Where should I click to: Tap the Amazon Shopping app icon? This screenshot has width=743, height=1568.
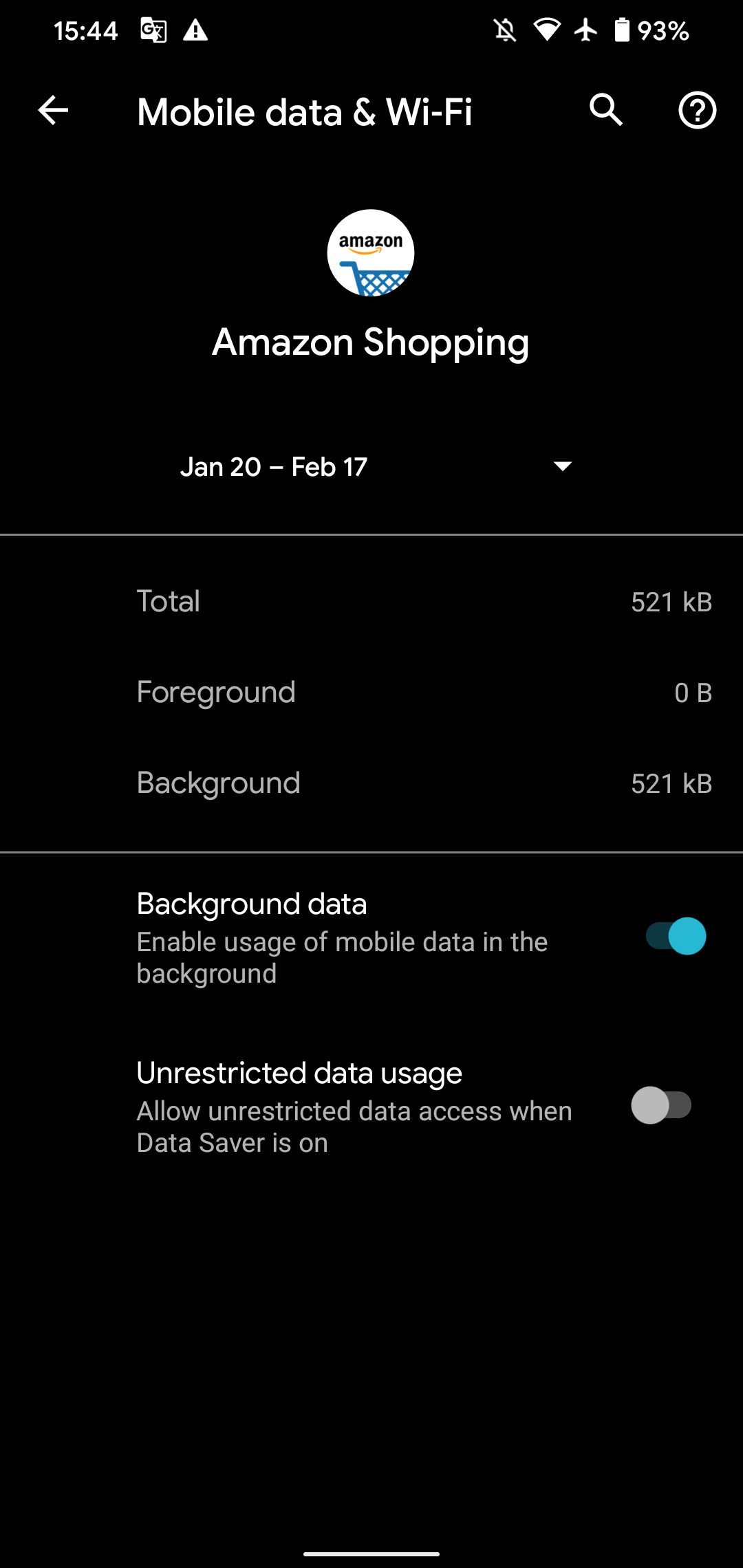pos(371,252)
